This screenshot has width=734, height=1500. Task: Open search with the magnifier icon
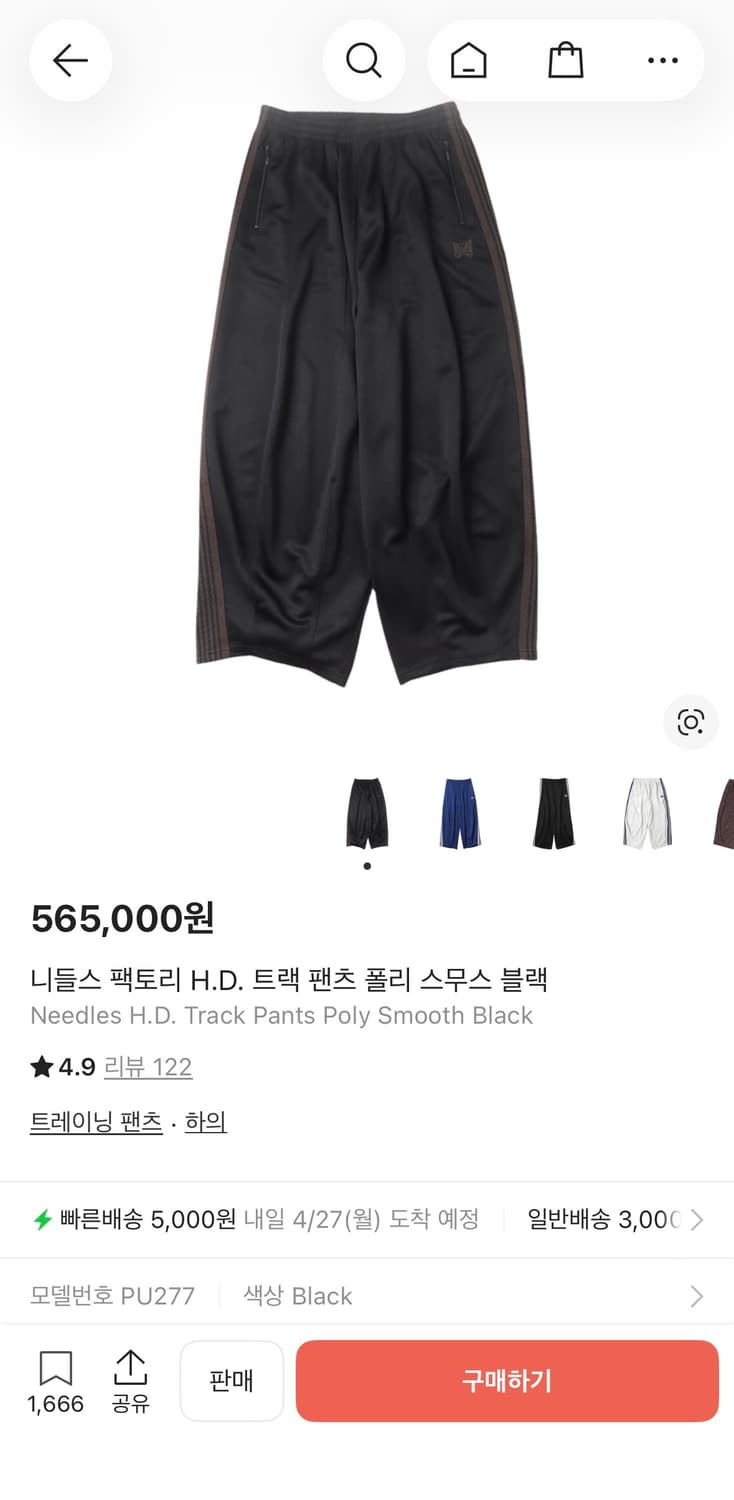364,60
